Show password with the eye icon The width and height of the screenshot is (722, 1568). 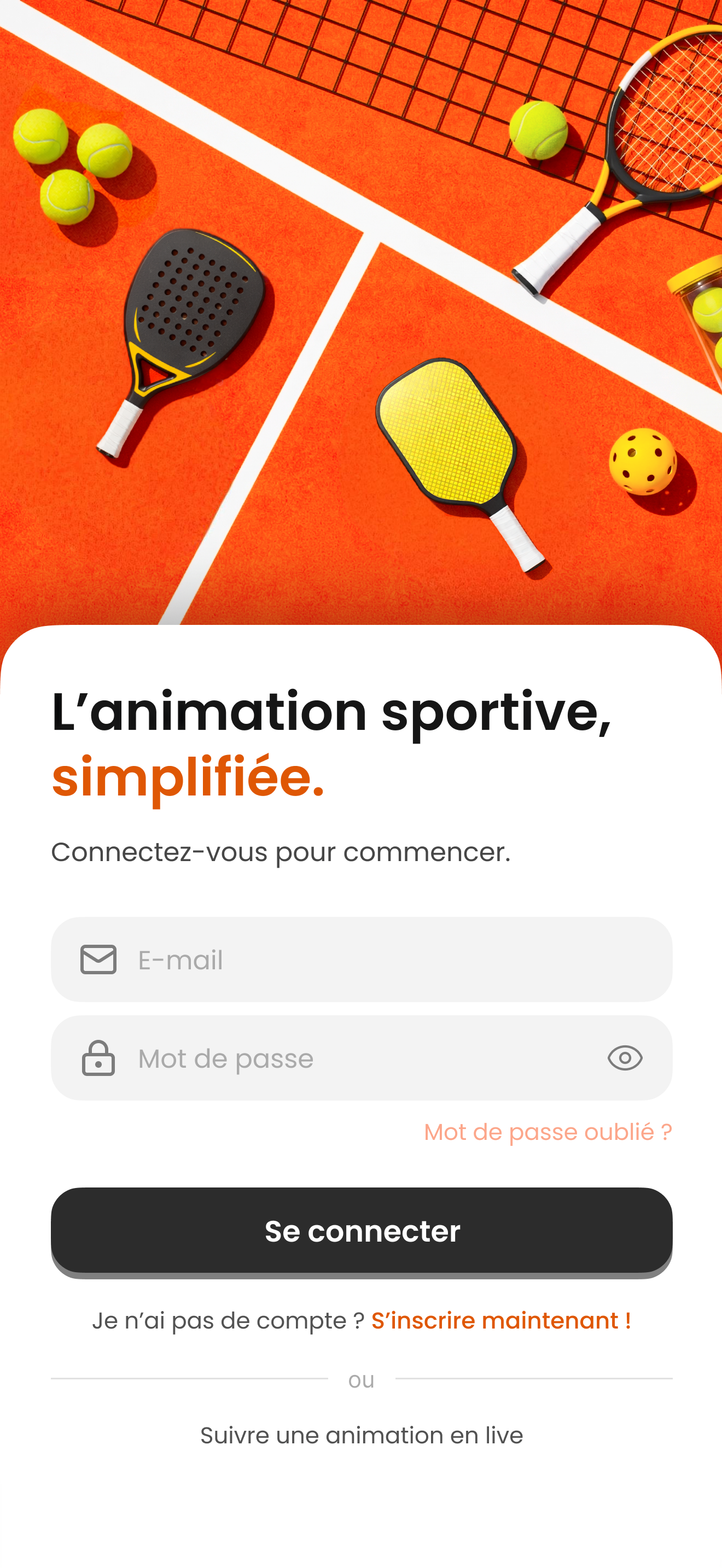click(625, 1058)
